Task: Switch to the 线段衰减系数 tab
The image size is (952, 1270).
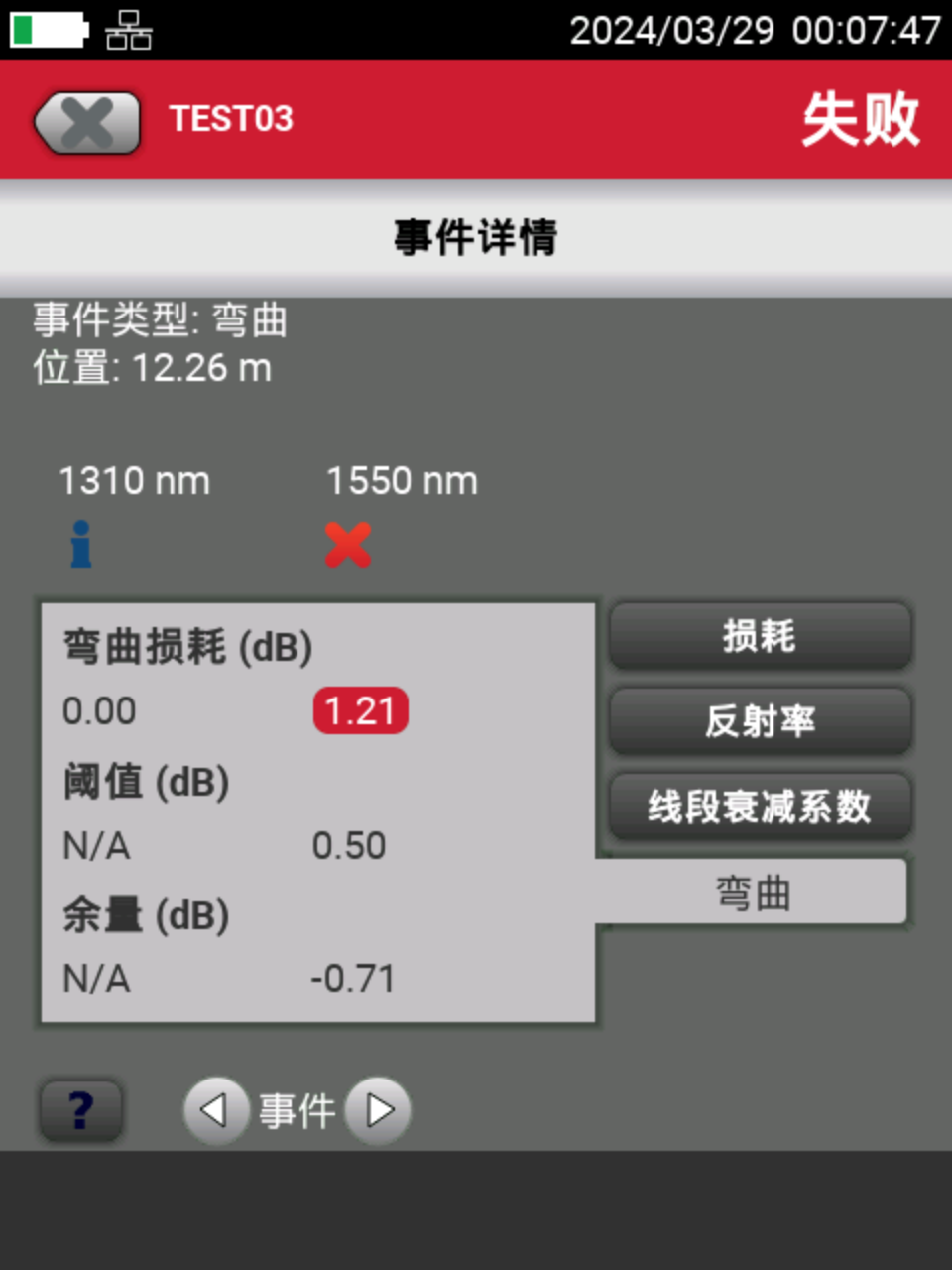Action: coord(760,806)
